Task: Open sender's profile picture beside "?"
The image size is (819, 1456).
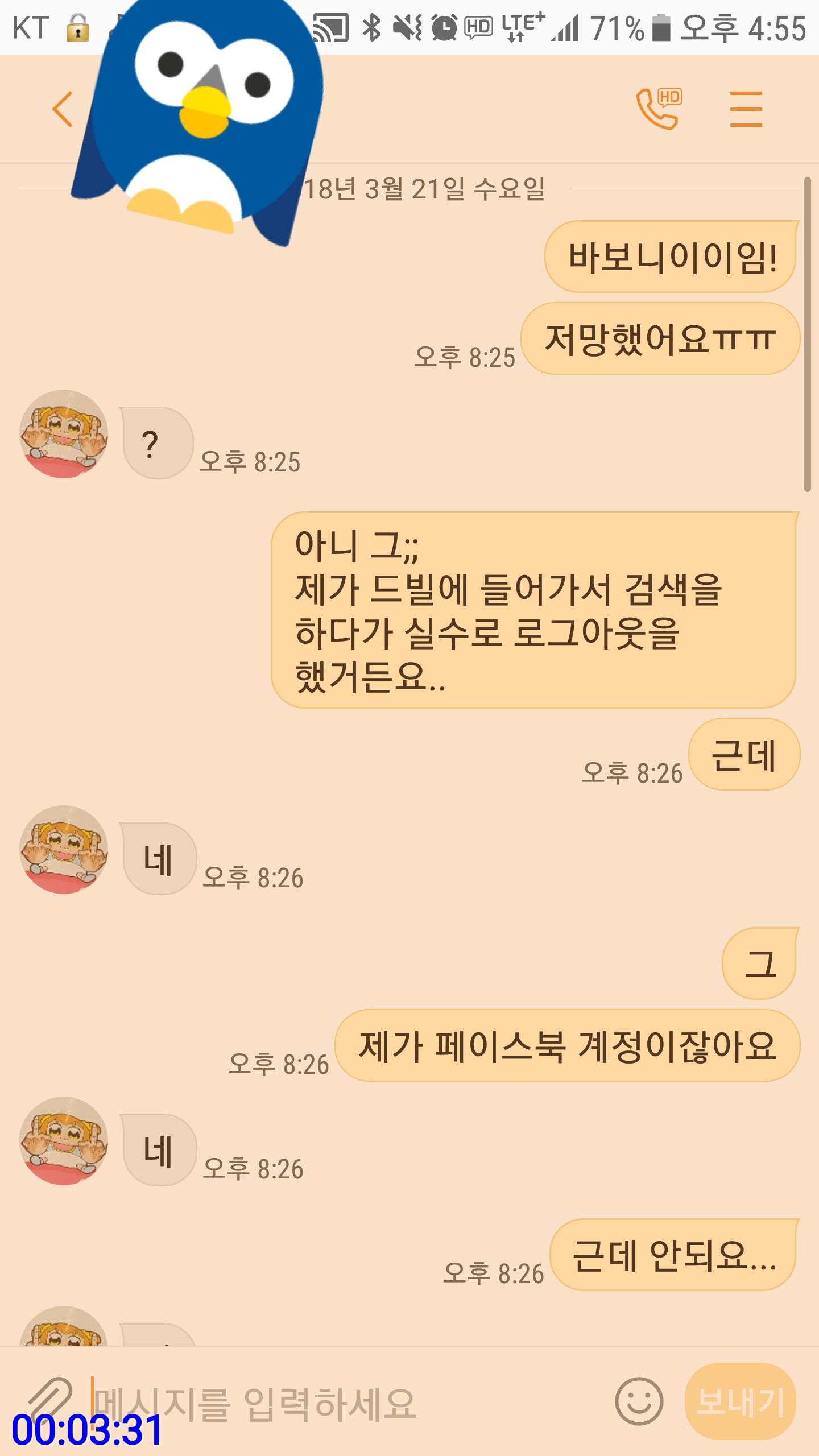Action: [64, 434]
